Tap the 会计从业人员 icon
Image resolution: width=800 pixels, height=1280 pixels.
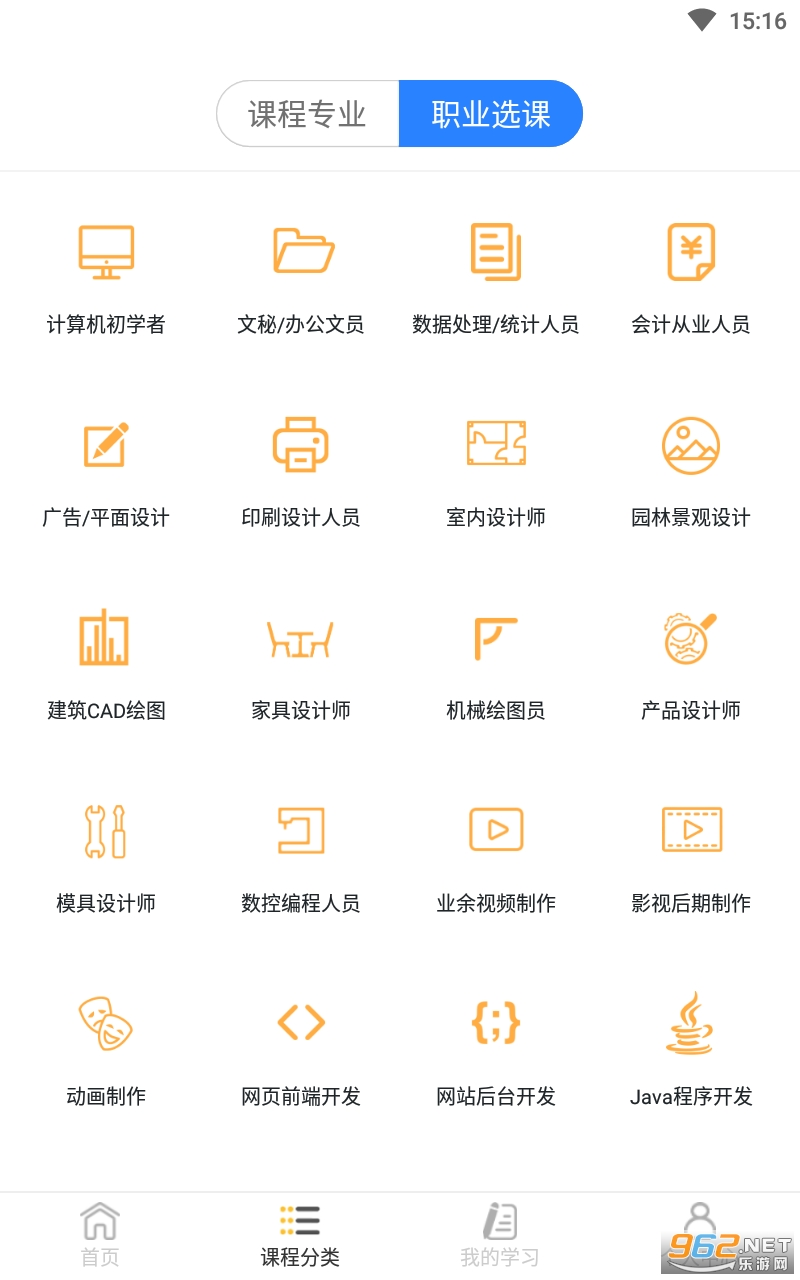(x=691, y=252)
